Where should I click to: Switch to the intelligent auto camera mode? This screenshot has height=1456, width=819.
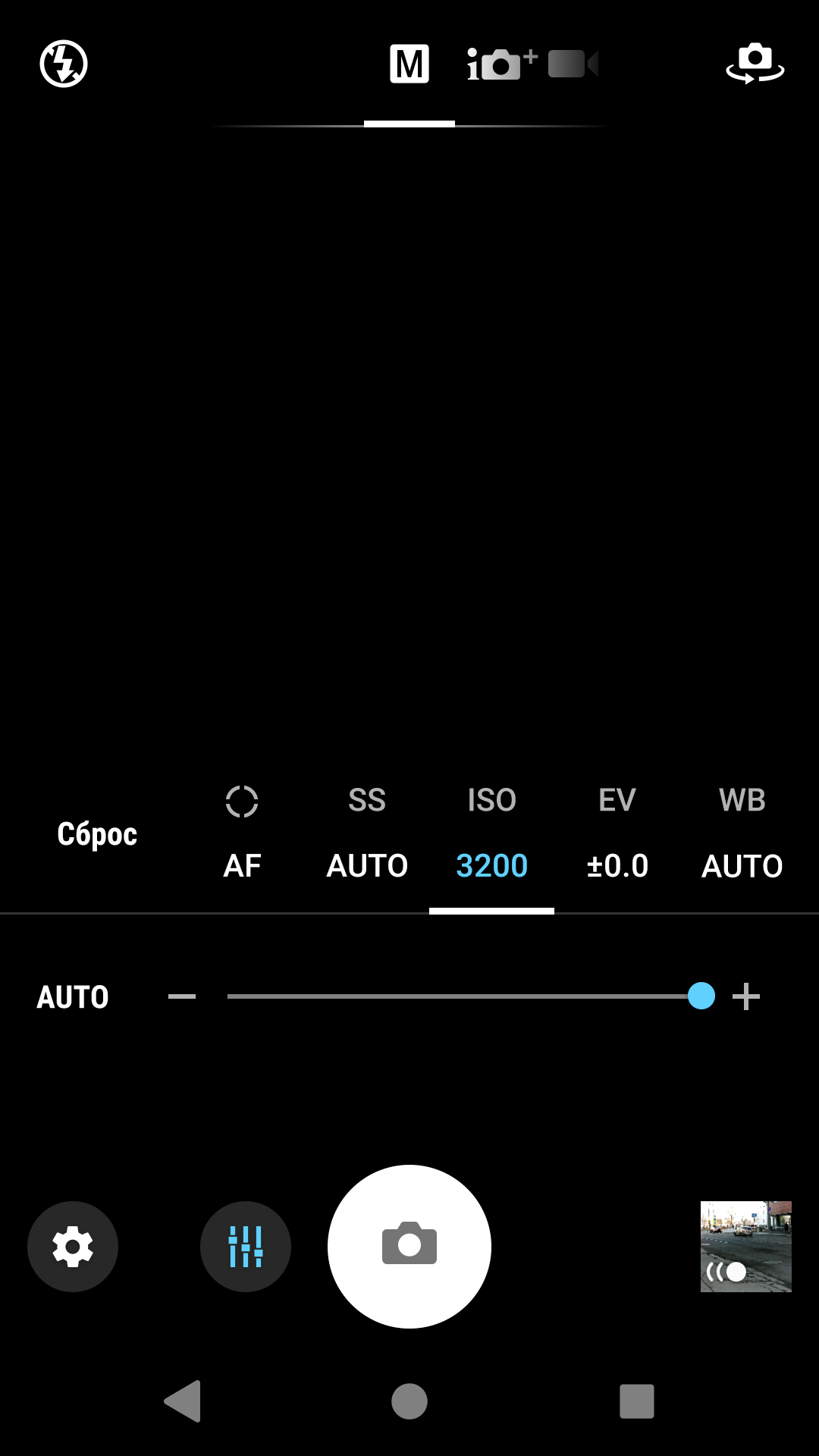500,64
